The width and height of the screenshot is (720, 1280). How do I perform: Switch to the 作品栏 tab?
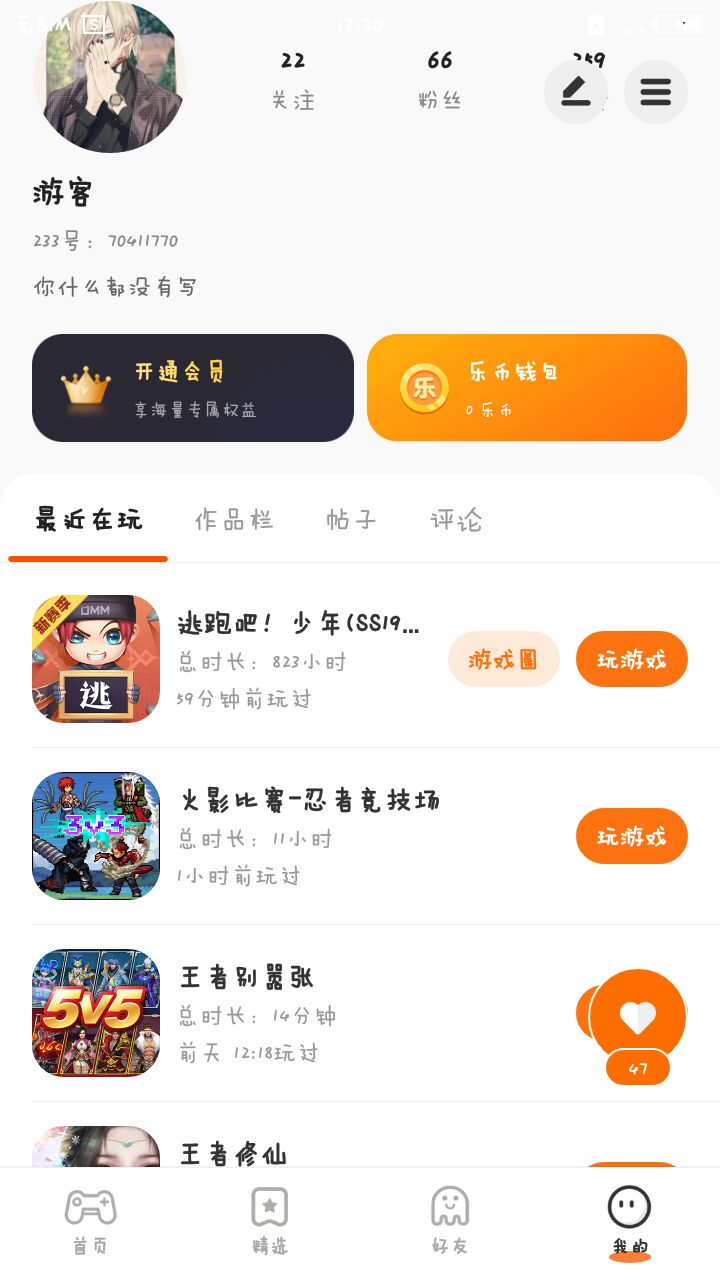[234, 520]
